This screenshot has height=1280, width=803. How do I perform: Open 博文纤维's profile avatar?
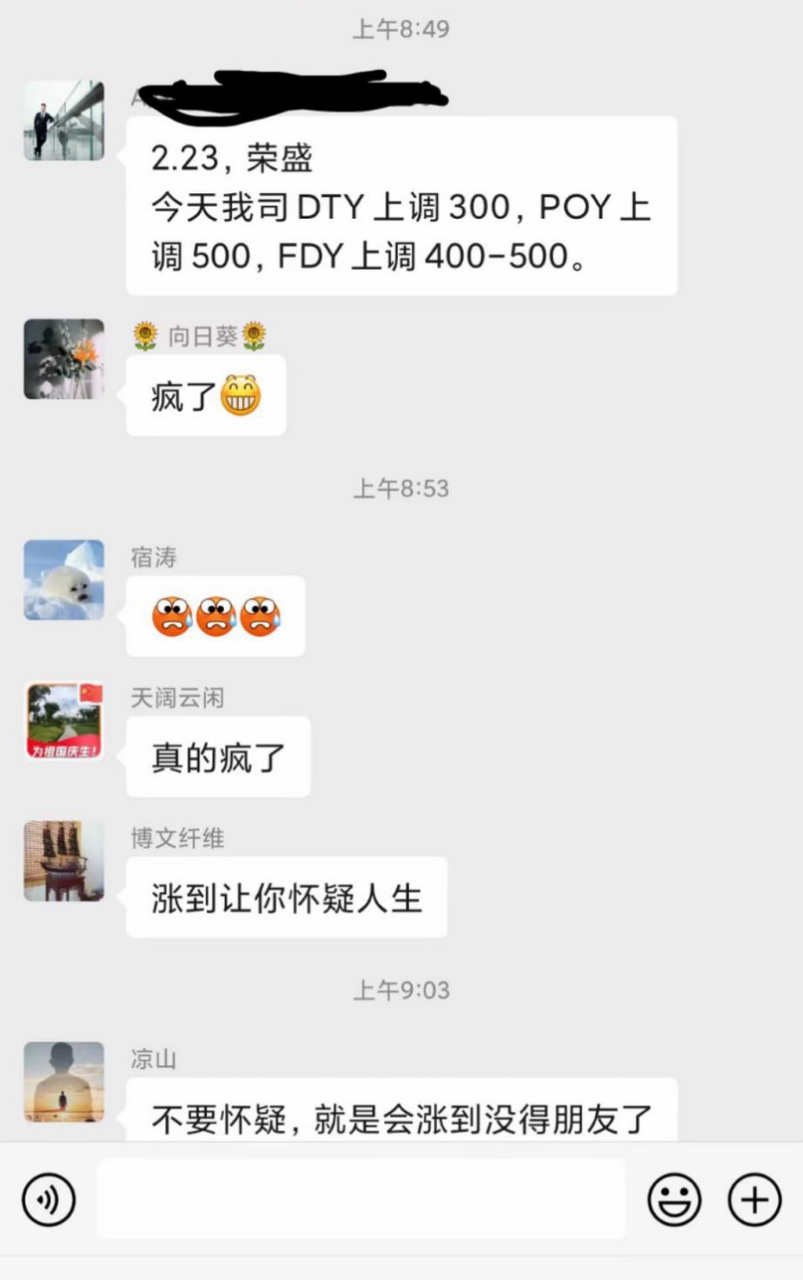pos(64,861)
